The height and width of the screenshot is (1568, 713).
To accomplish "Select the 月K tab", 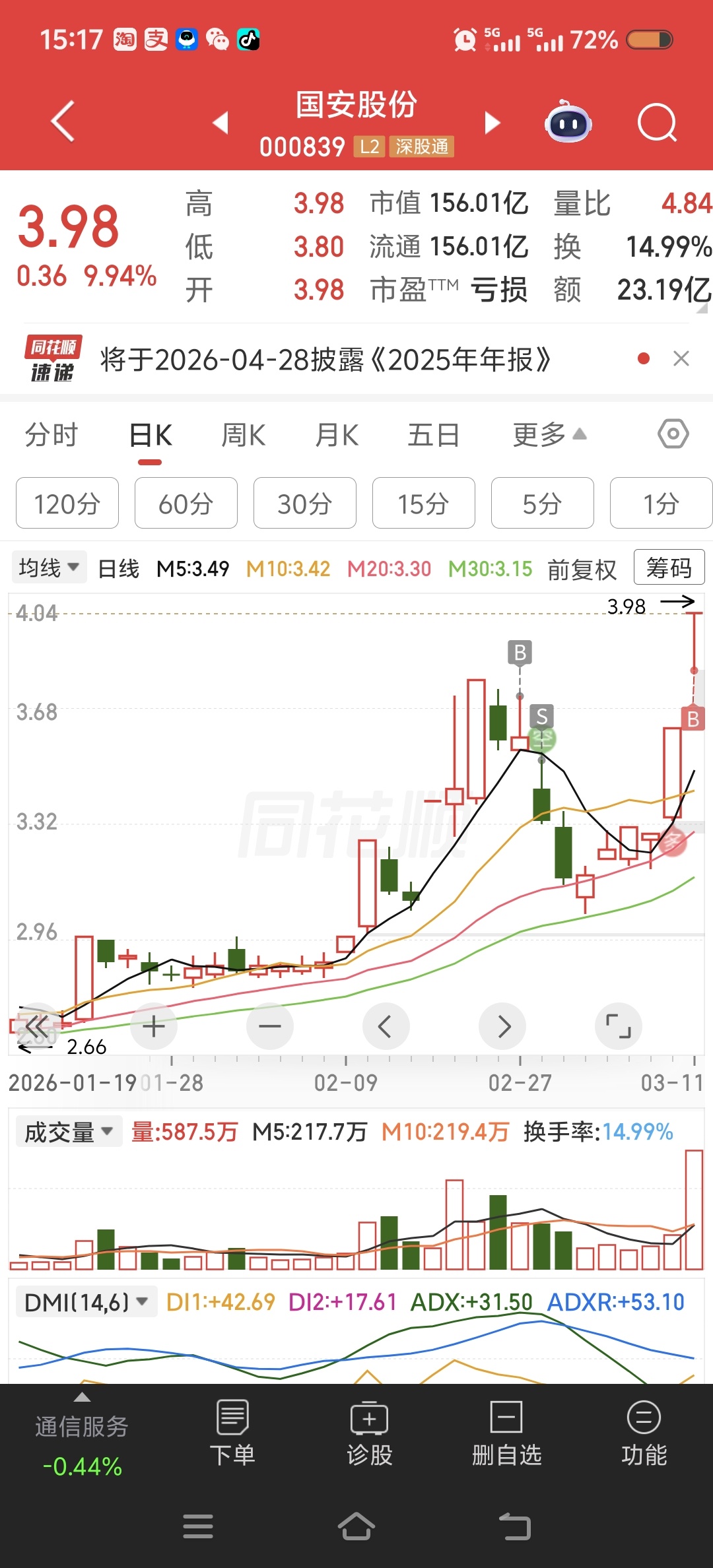I will 337,436.
